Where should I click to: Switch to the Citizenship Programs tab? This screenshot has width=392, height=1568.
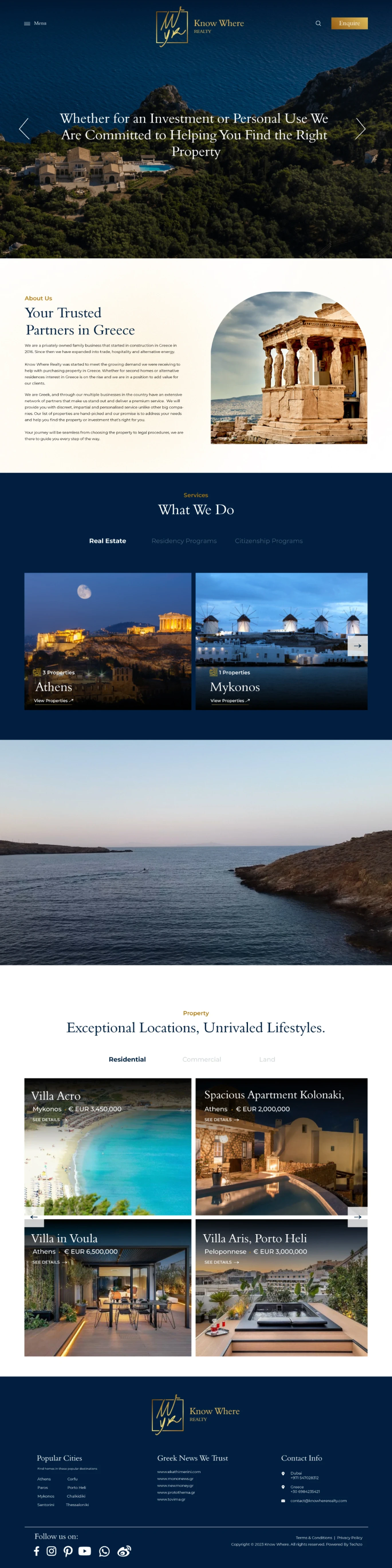(x=268, y=540)
